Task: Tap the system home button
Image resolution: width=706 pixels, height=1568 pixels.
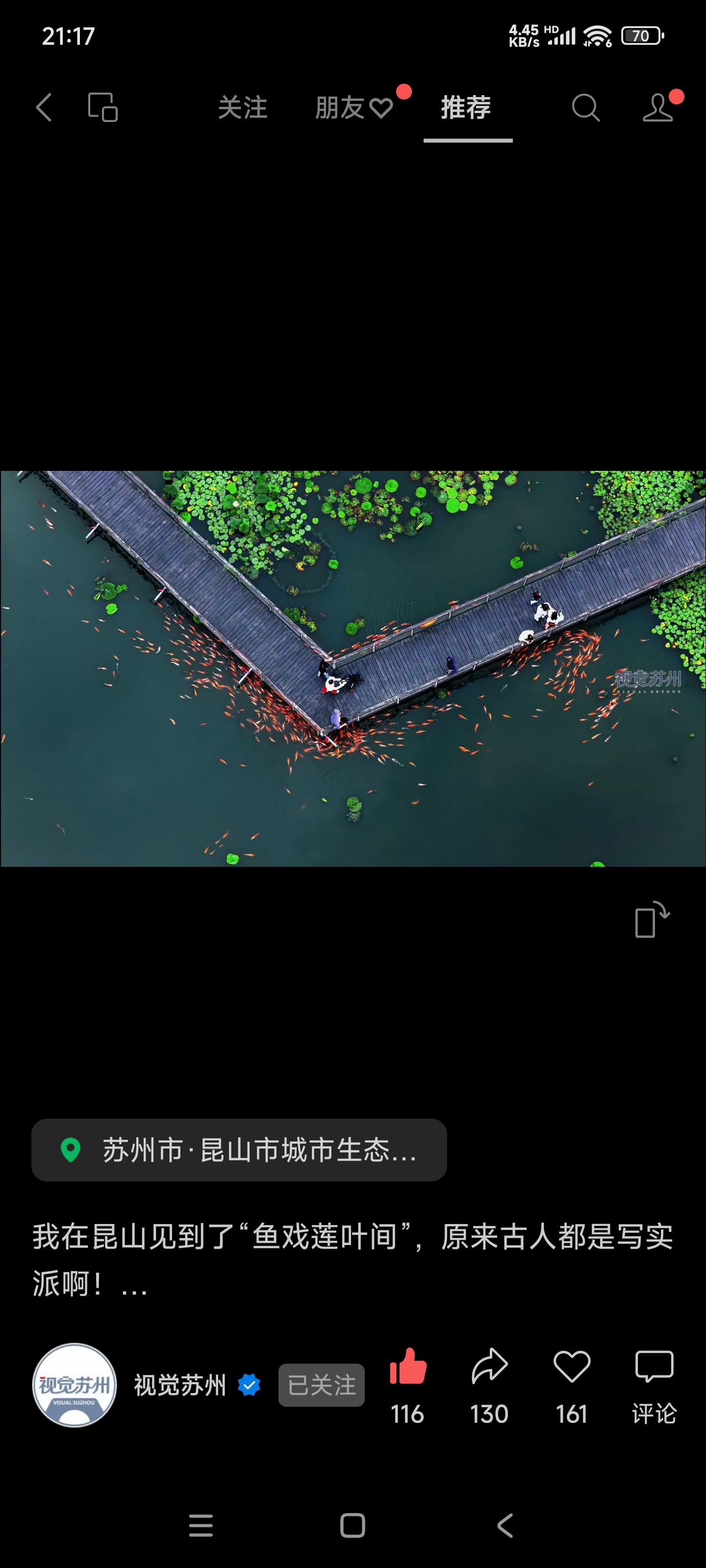Action: coord(353,1525)
